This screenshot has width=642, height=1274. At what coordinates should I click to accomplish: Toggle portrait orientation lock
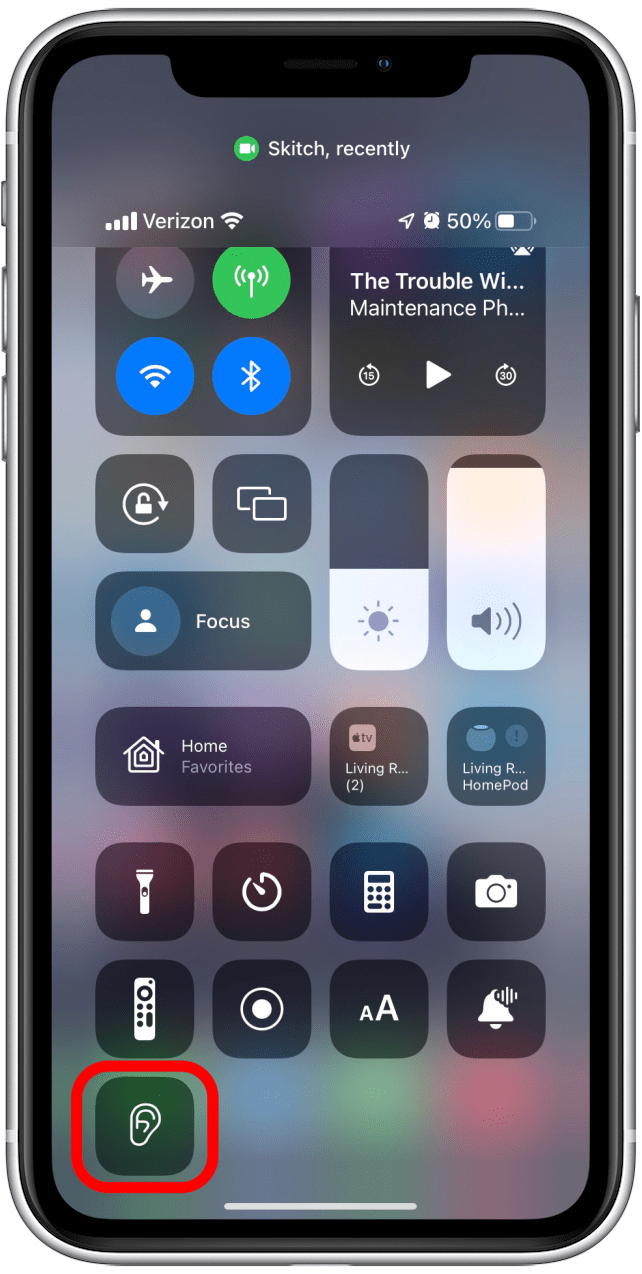click(x=145, y=504)
